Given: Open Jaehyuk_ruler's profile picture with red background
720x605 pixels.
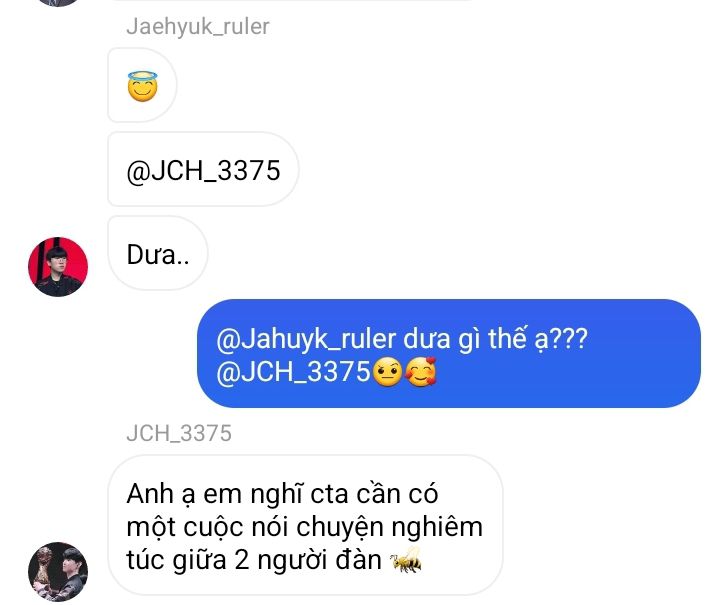Looking at the screenshot, I should 58,267.
